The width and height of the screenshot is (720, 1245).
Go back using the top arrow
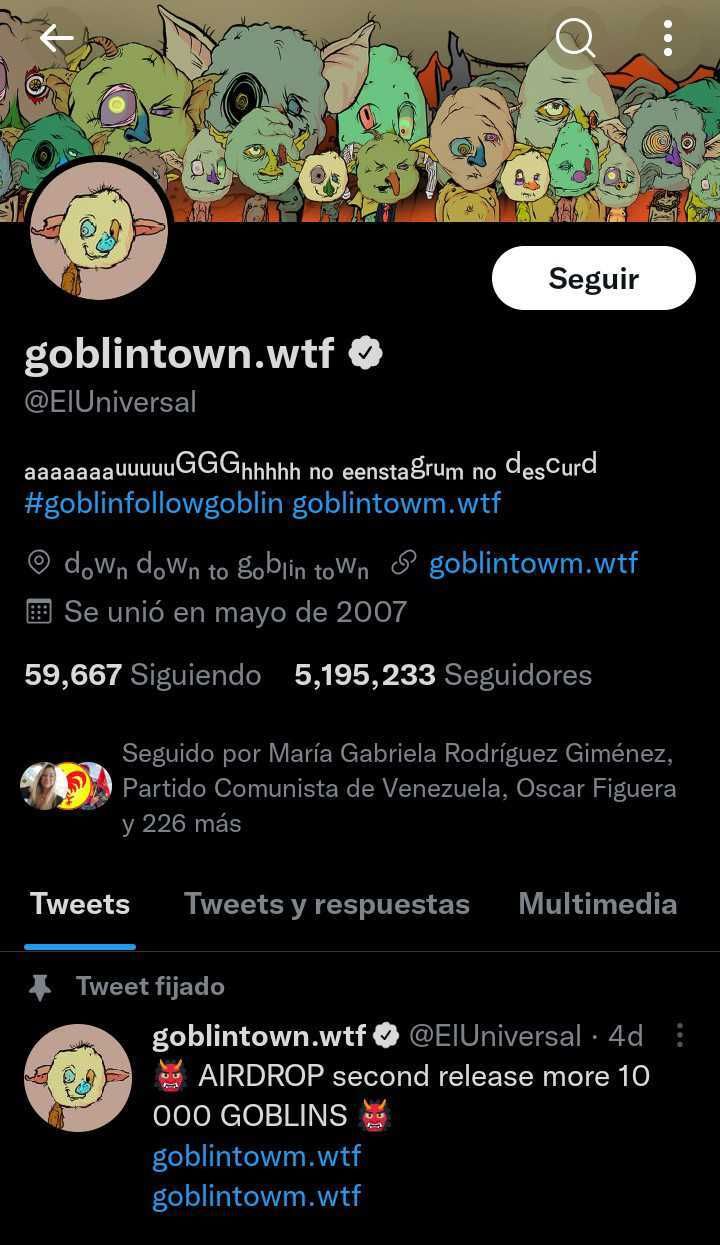coord(57,39)
